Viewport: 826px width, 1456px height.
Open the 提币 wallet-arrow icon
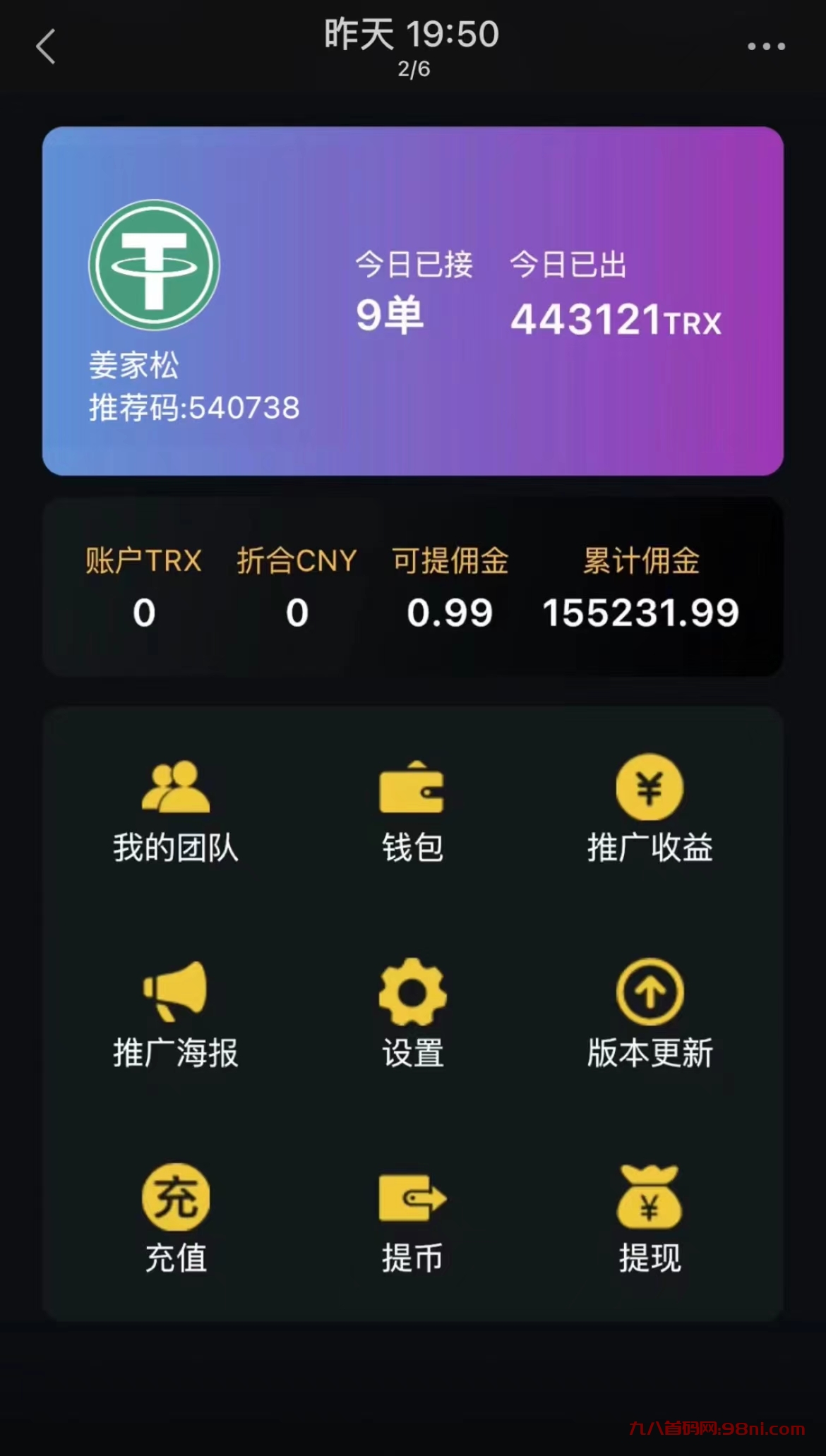click(412, 1200)
